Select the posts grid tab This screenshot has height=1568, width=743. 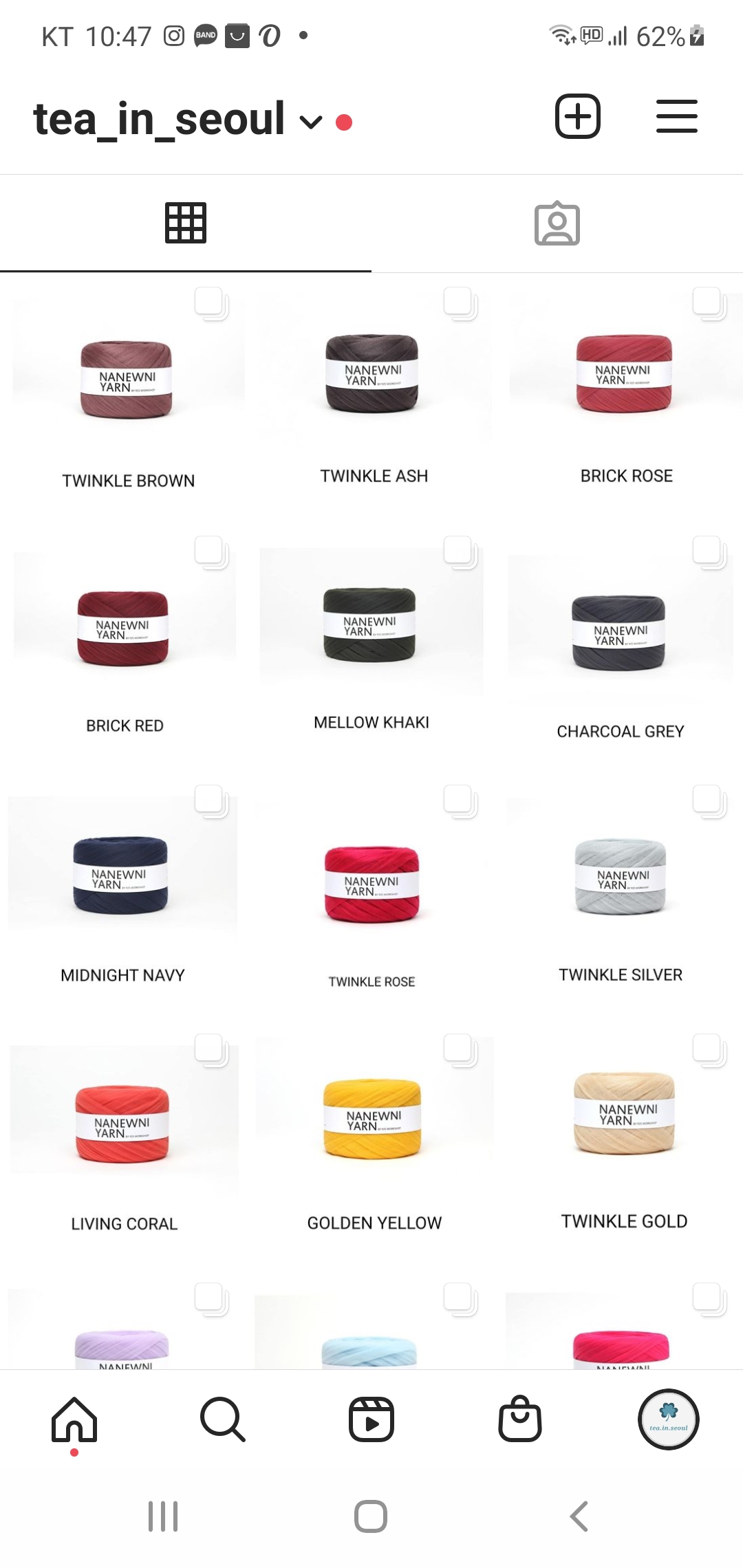click(186, 224)
